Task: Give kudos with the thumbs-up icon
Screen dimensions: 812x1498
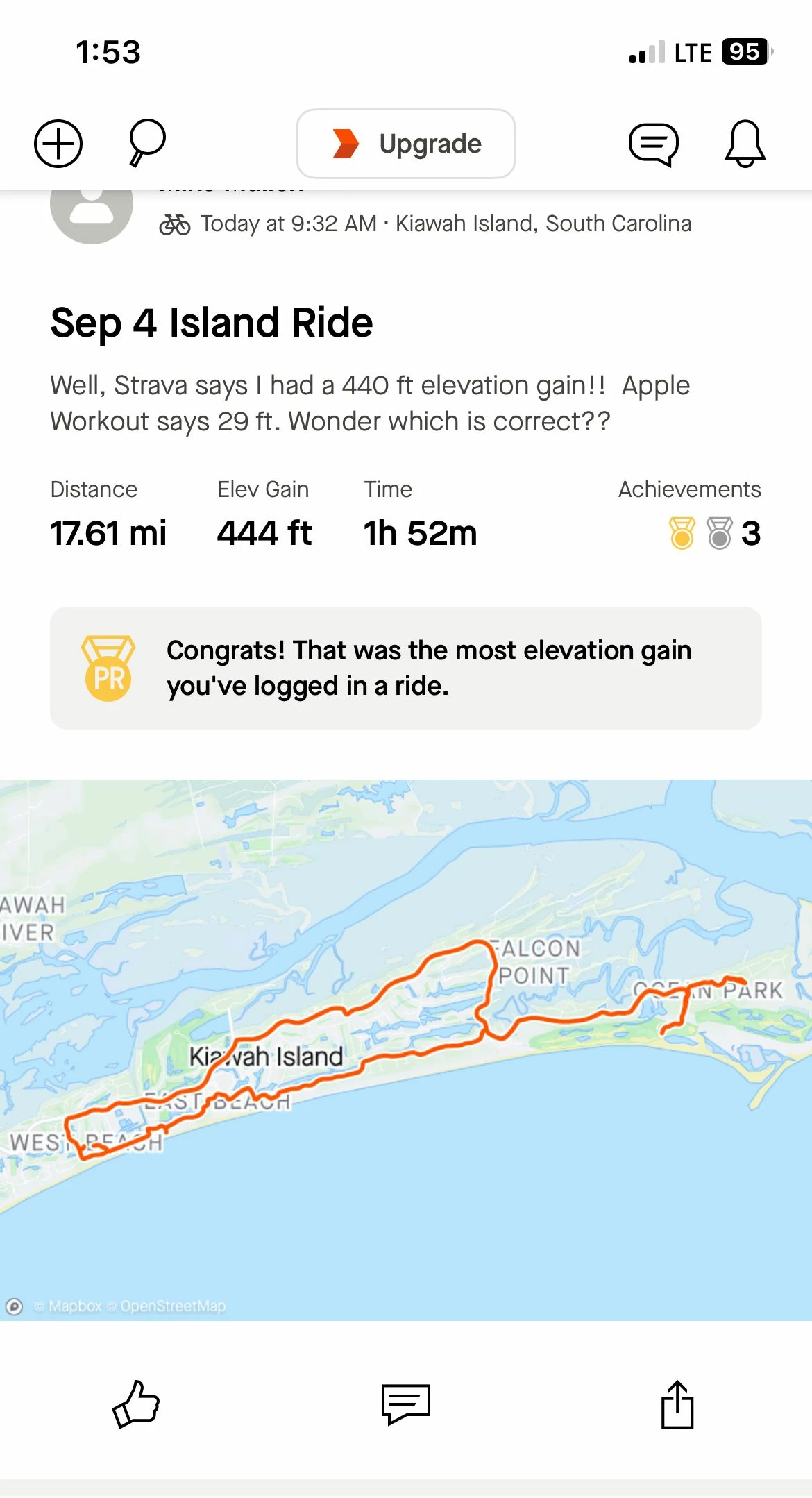Action: (x=136, y=1404)
